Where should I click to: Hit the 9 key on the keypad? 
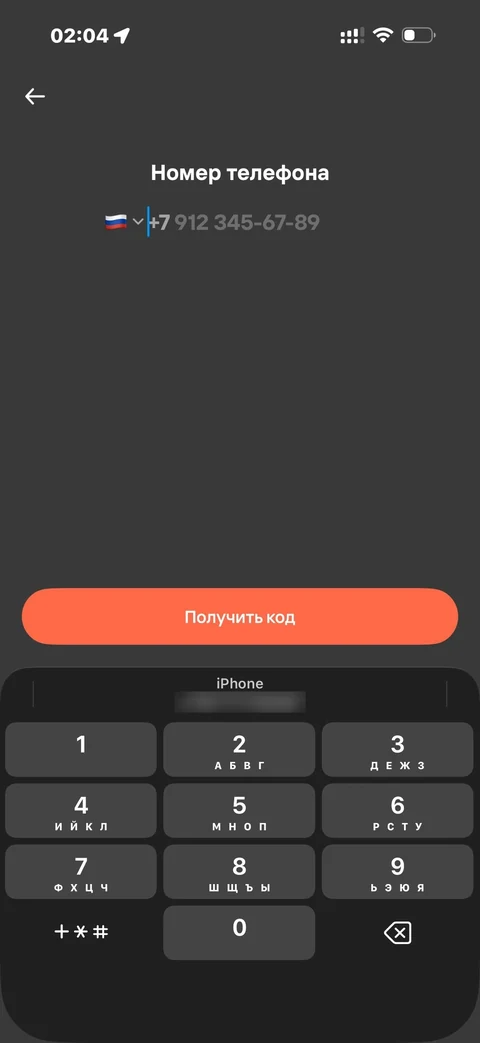click(398, 872)
